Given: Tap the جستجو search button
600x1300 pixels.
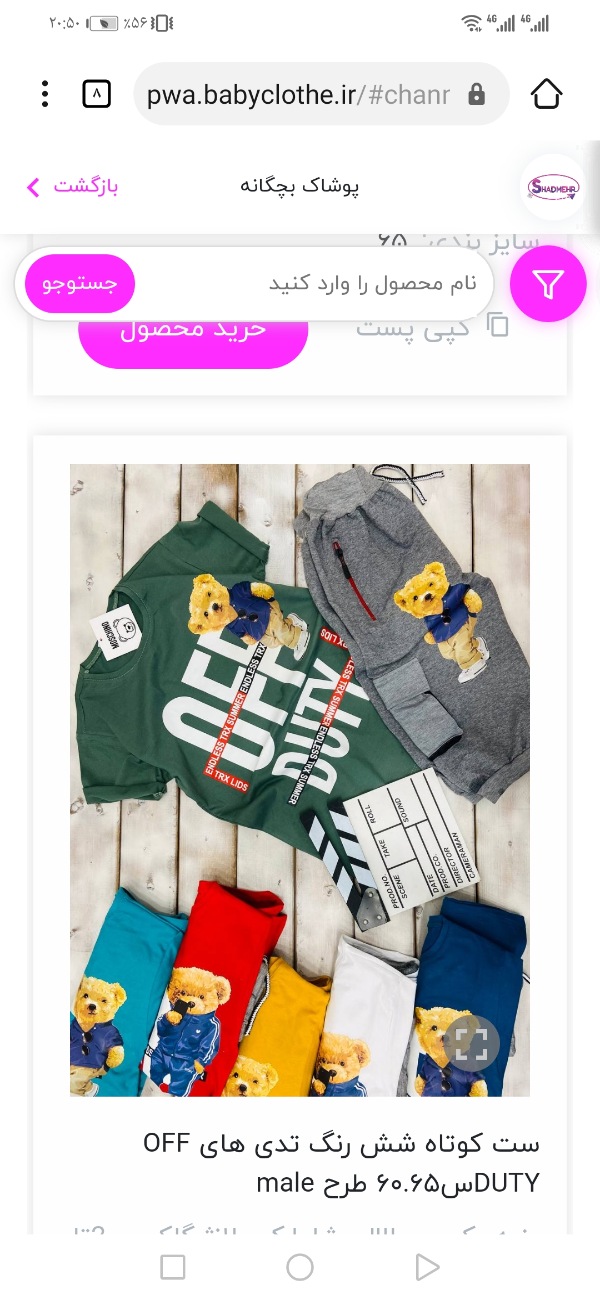Looking at the screenshot, I should point(80,284).
